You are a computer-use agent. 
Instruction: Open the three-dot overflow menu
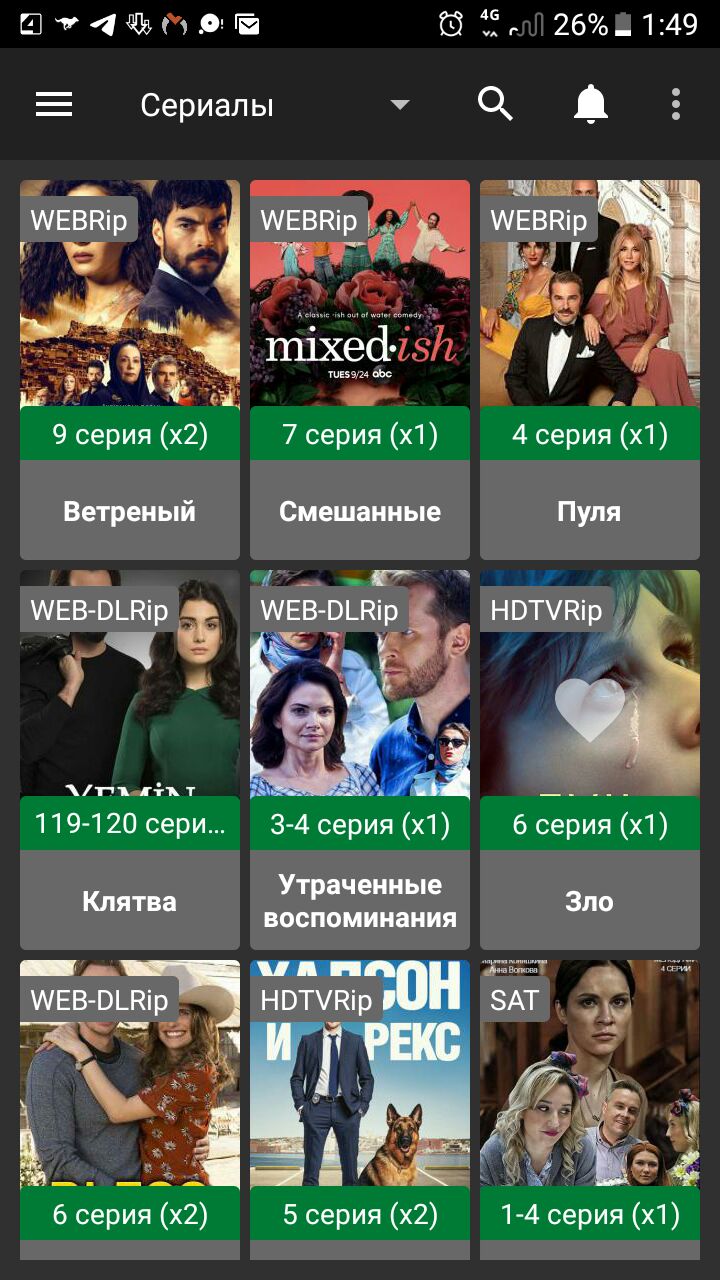click(676, 104)
